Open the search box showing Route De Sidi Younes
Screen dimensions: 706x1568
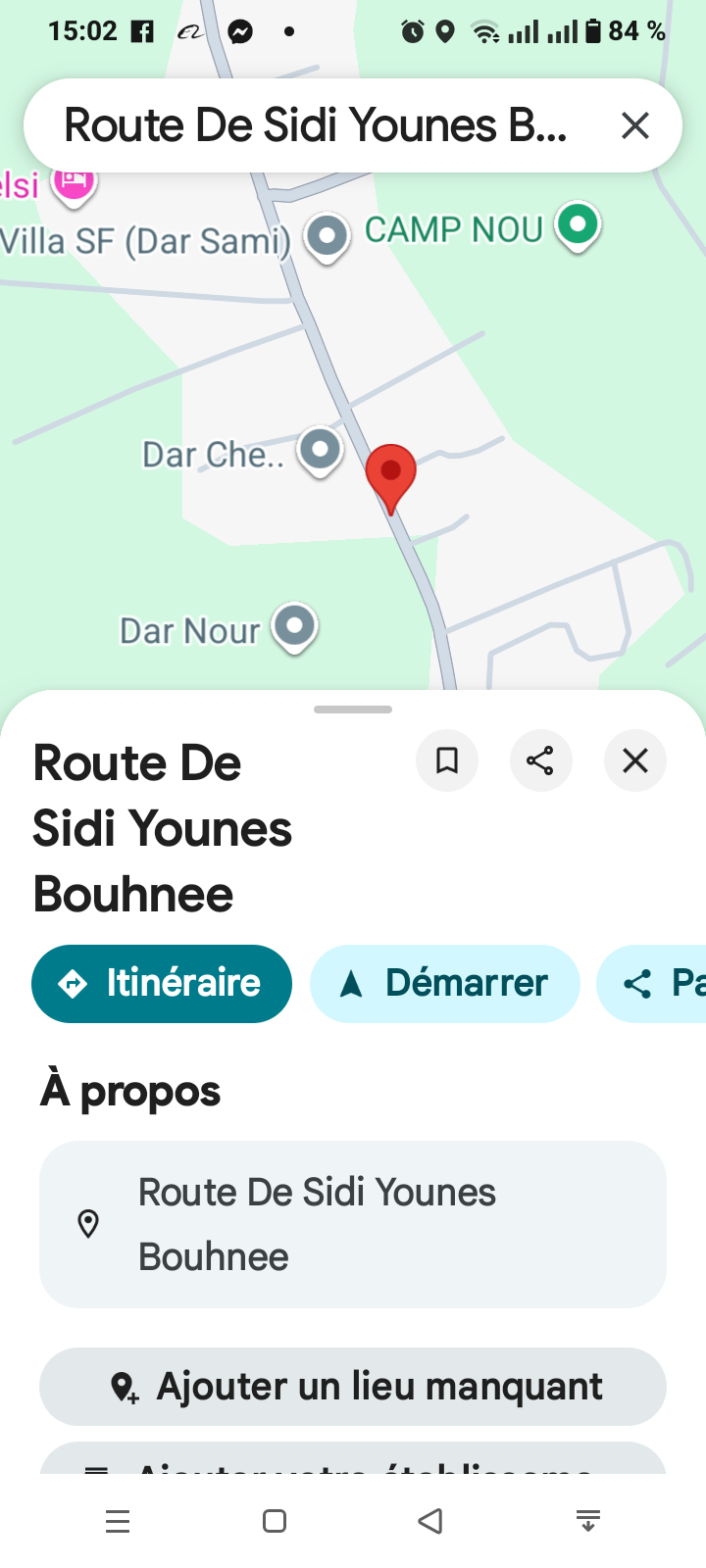[314, 125]
